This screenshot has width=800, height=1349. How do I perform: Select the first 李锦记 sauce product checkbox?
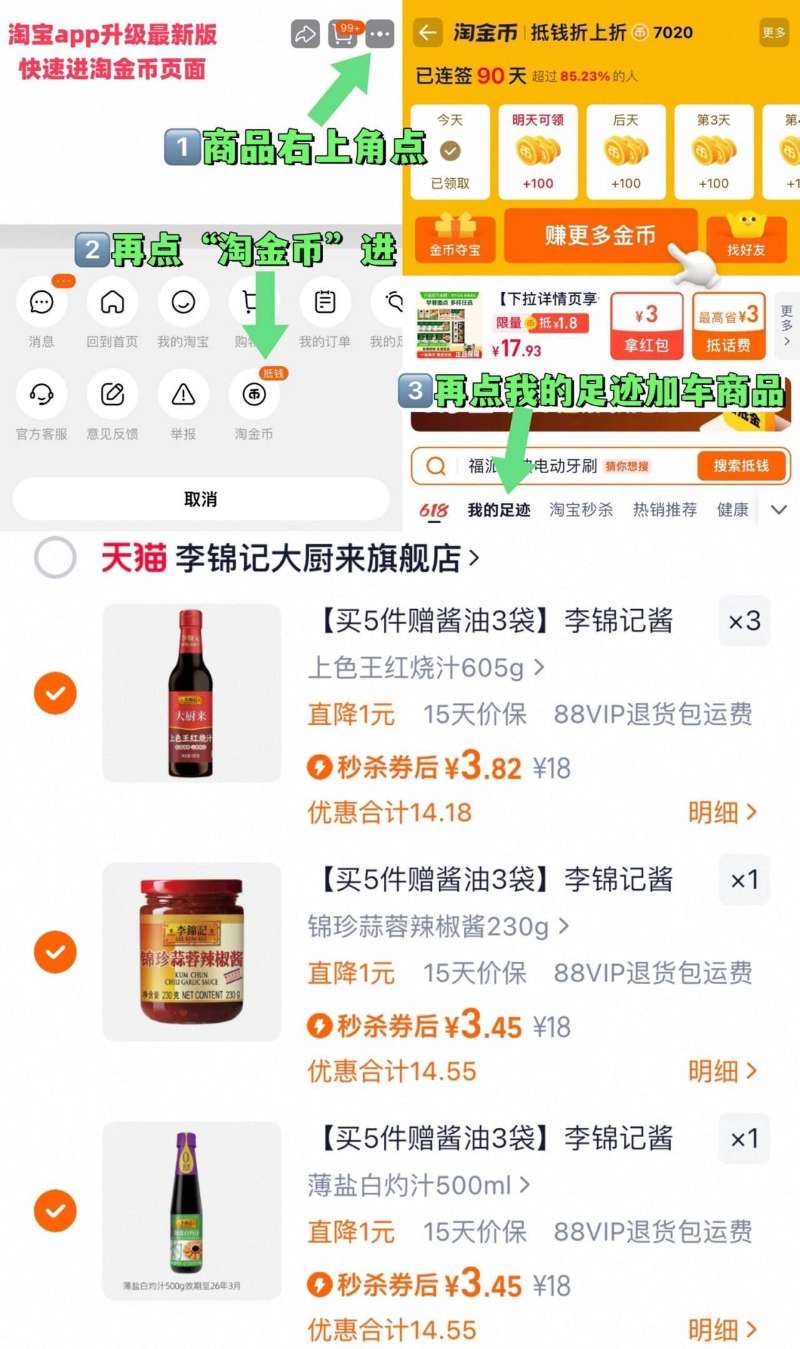pos(55,692)
